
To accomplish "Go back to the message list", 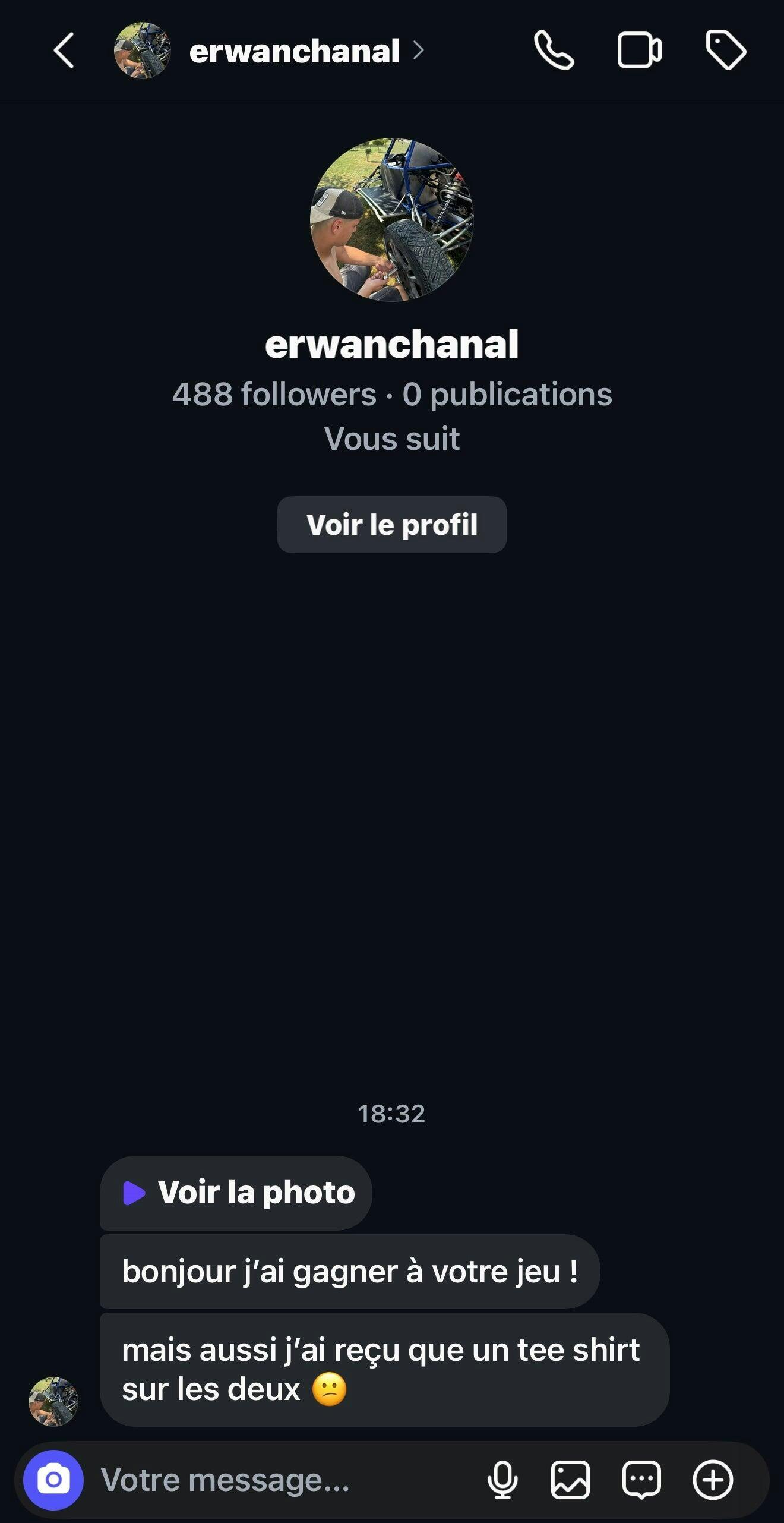I will point(64,51).
